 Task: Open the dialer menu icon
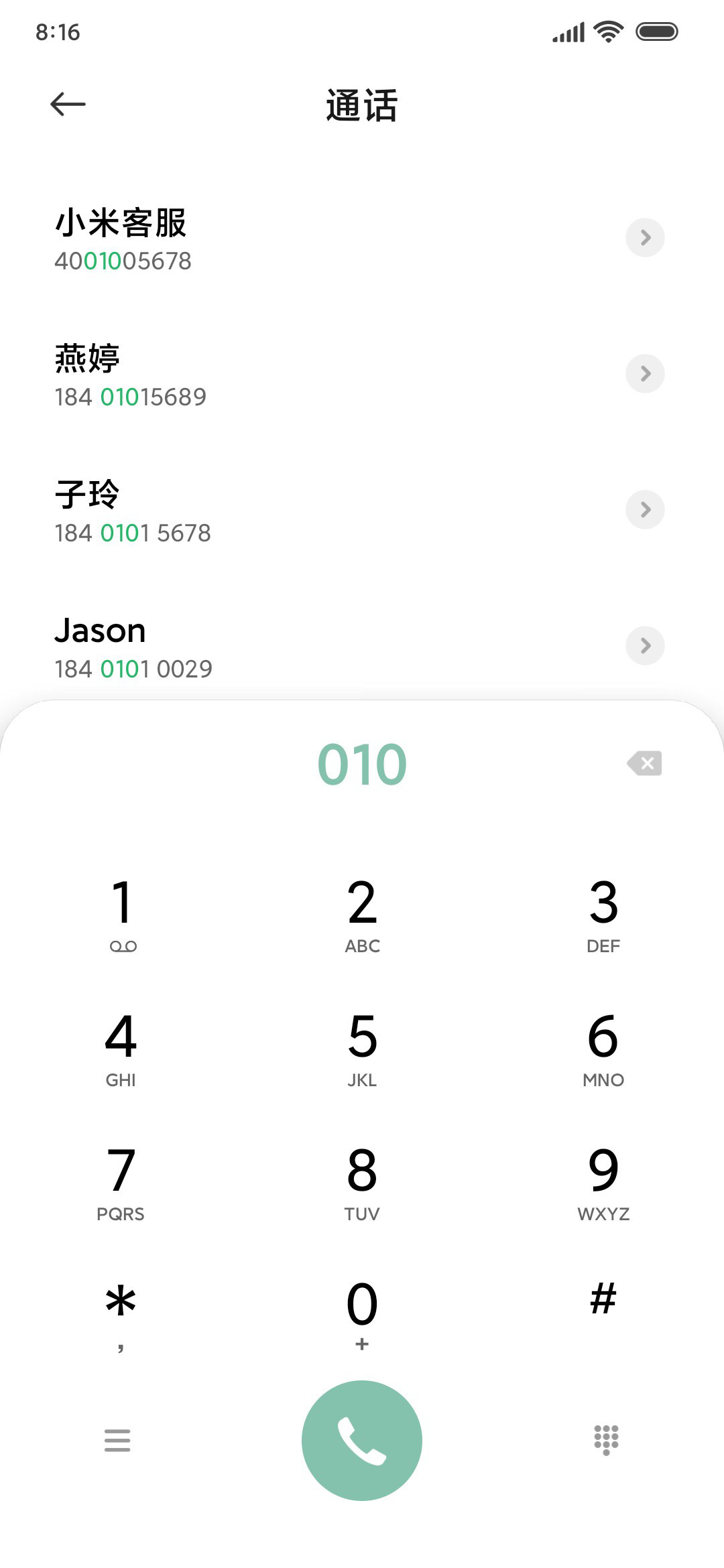coord(117,1441)
